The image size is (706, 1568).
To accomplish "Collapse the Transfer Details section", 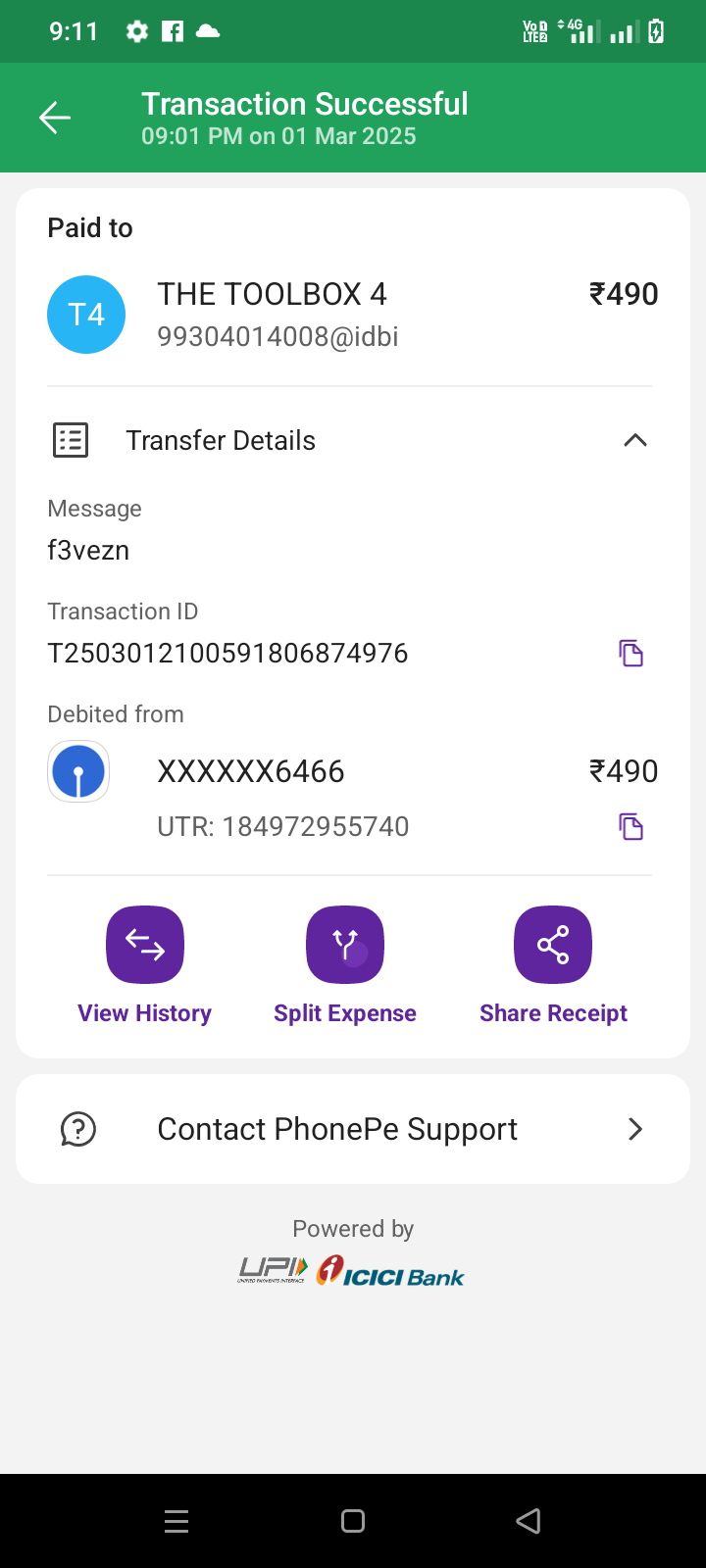I will point(635,440).
